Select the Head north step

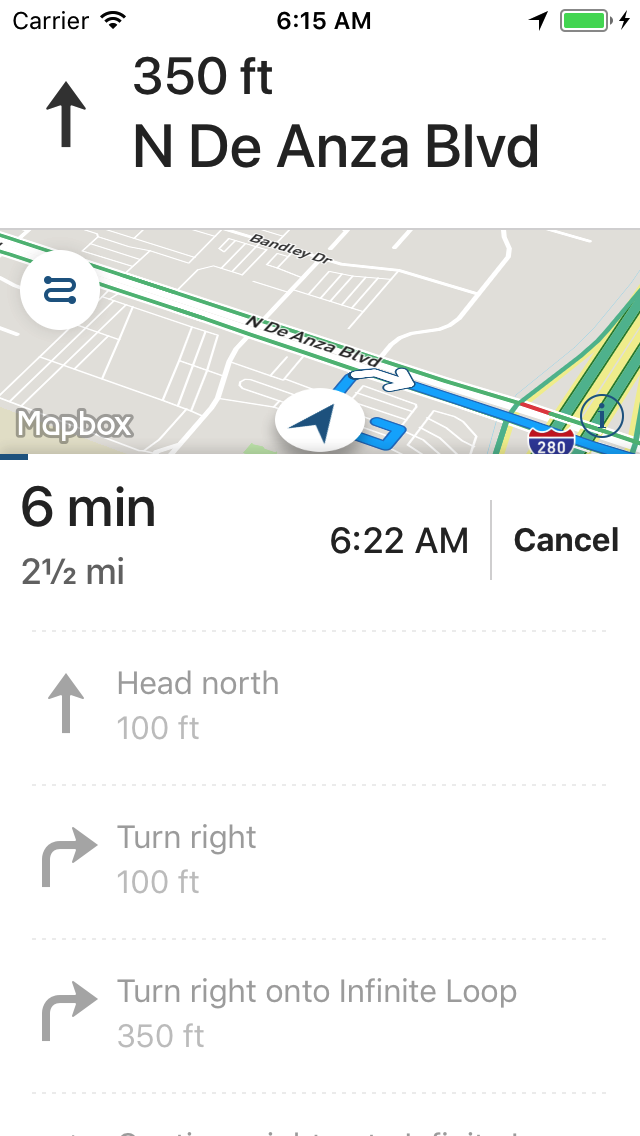coord(320,706)
